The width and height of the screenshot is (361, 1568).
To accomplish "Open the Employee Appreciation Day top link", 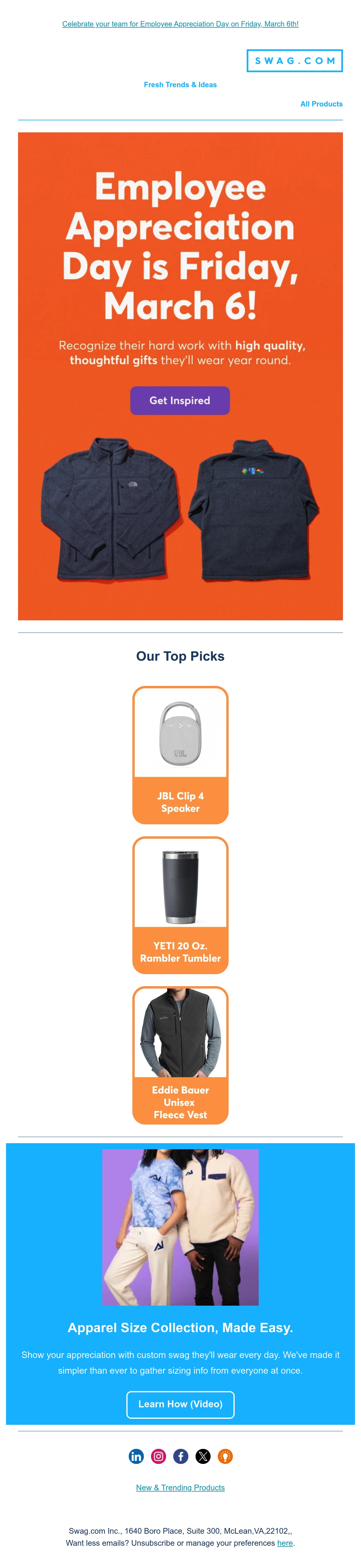I will click(x=180, y=24).
